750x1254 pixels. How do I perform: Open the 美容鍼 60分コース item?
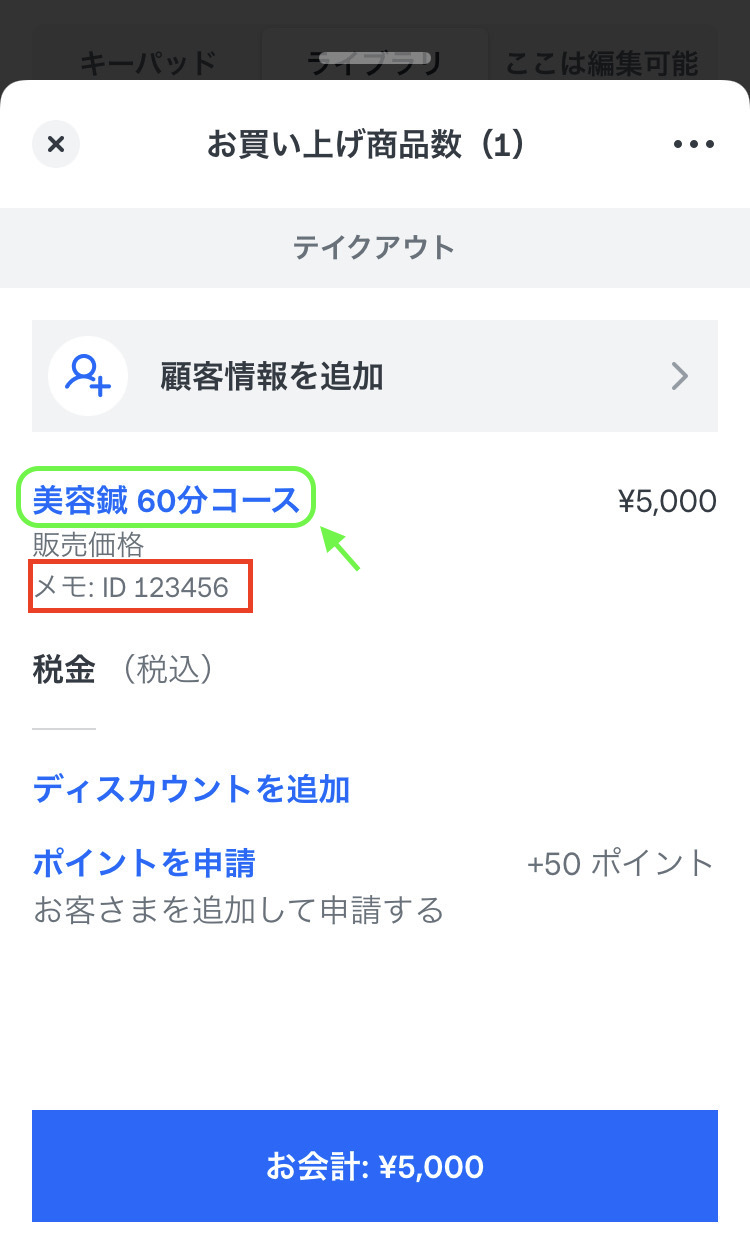tap(167, 500)
